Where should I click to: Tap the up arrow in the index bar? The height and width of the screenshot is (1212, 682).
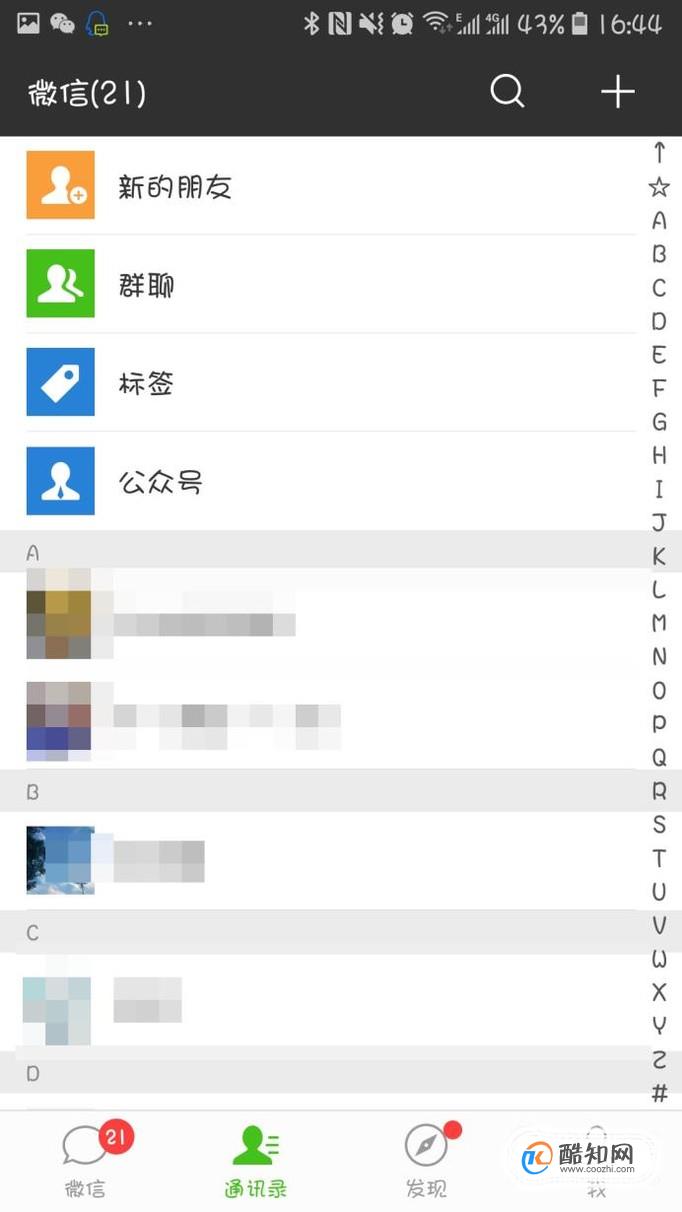tap(659, 152)
